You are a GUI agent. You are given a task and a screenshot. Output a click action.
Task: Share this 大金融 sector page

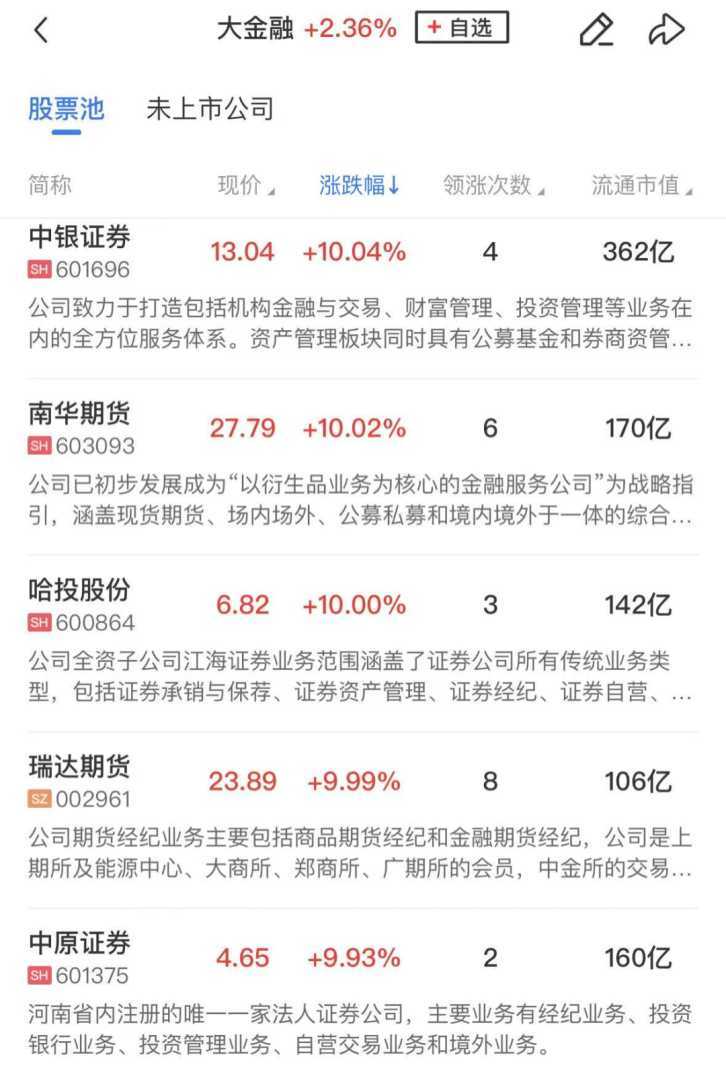coord(666,30)
